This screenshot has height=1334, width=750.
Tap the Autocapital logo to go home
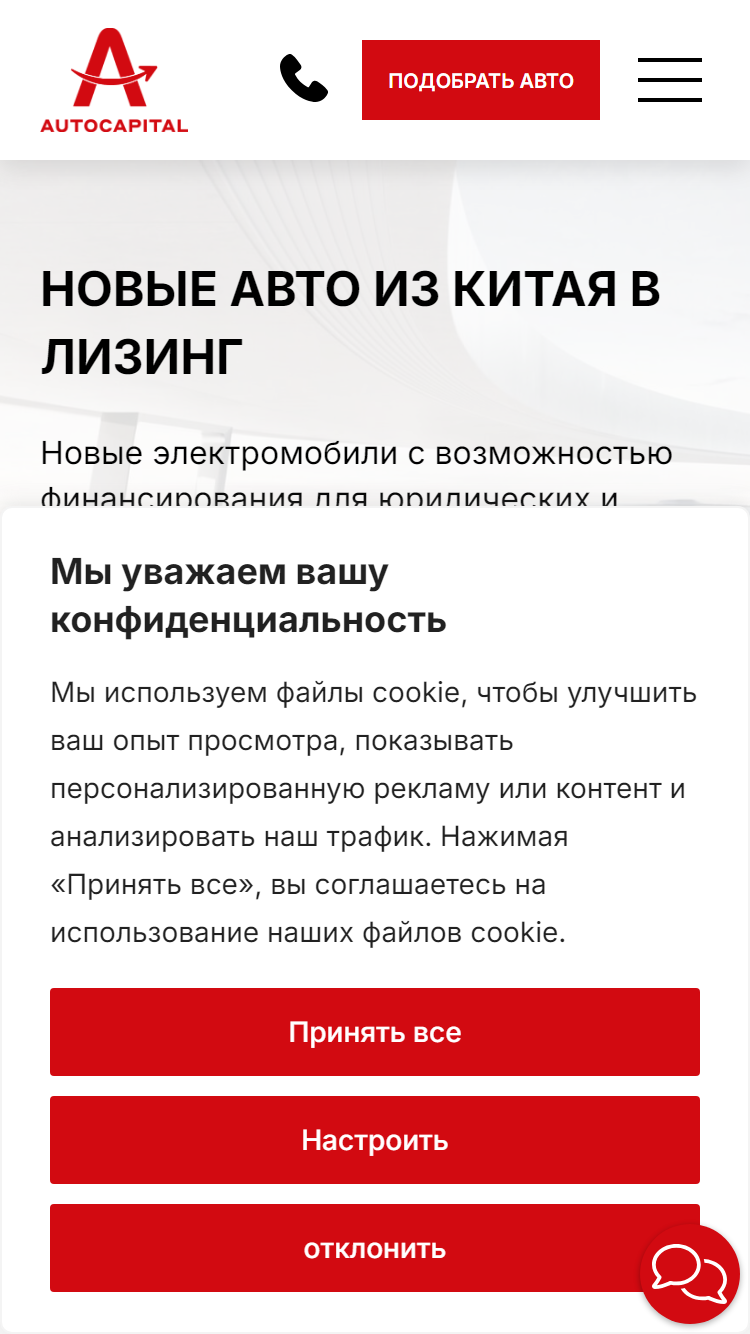114,80
